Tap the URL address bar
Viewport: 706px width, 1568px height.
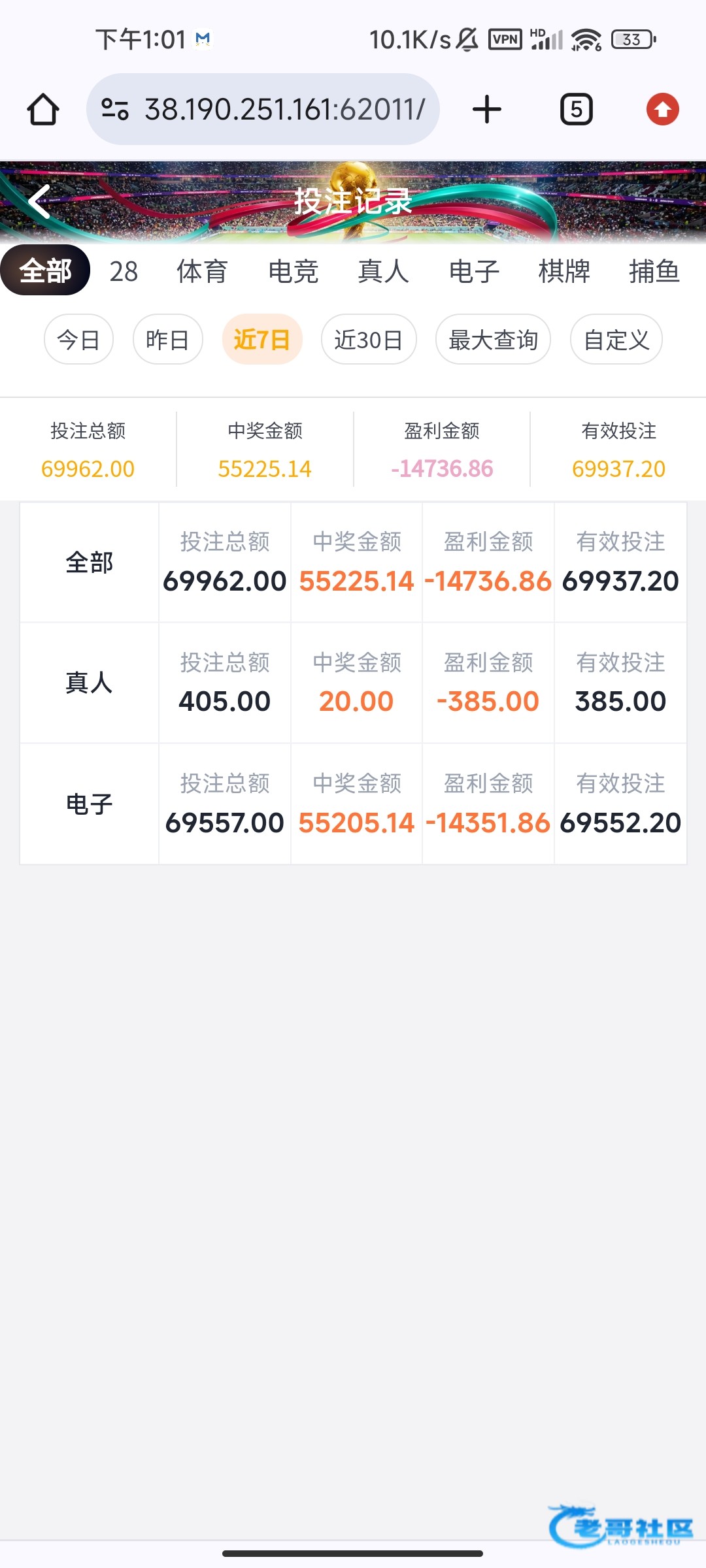pyautogui.click(x=263, y=109)
